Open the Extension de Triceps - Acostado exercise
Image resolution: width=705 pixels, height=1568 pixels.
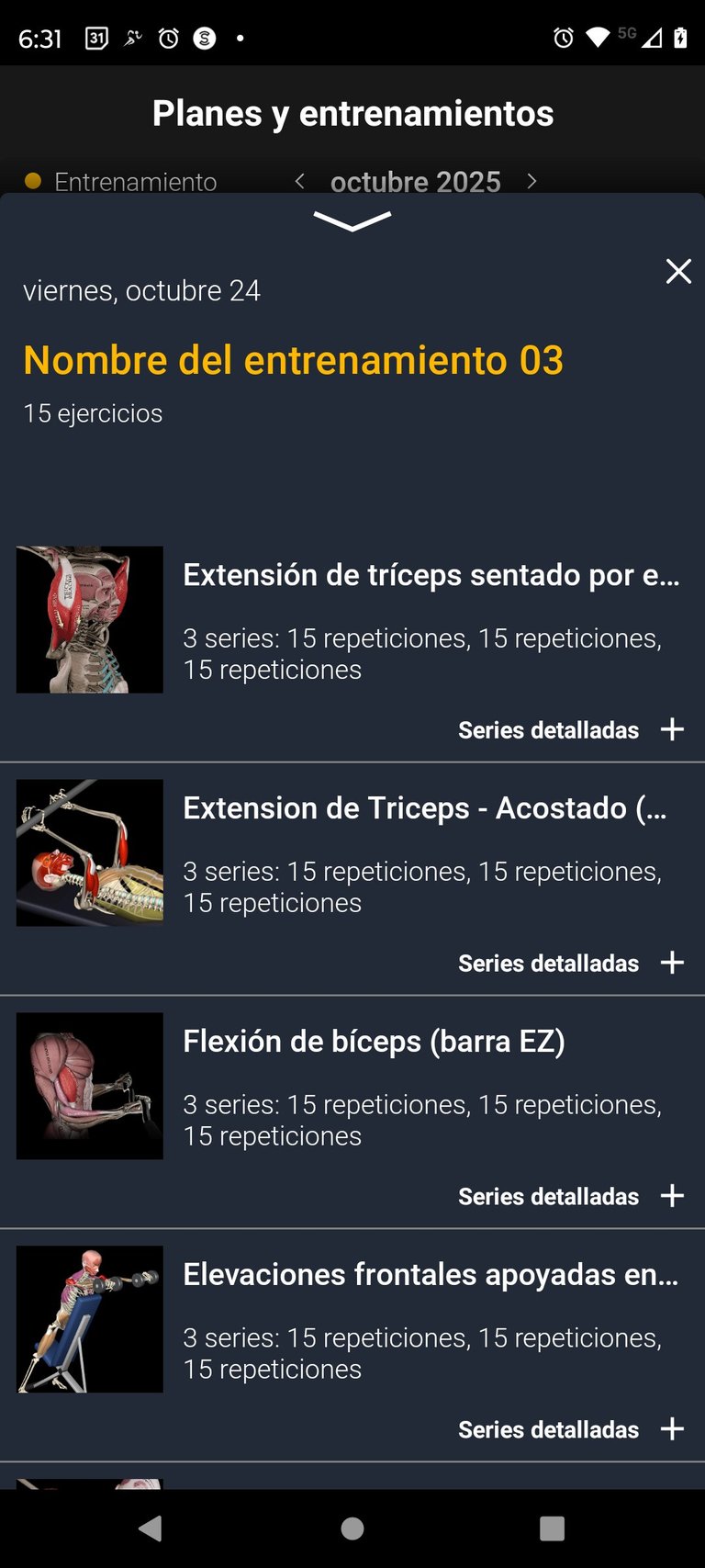pyautogui.click(x=424, y=808)
